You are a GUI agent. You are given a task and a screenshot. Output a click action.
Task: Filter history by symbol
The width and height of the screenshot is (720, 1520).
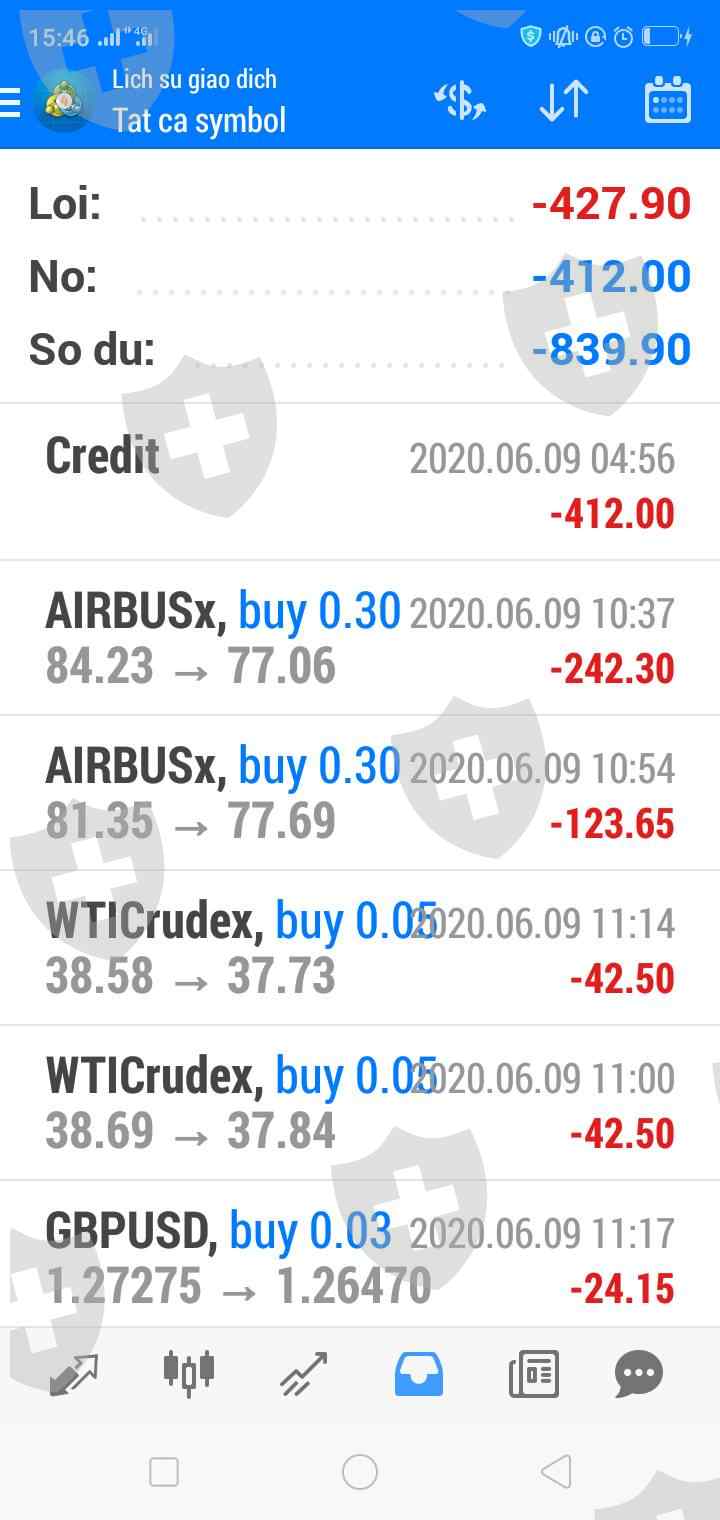[460, 102]
